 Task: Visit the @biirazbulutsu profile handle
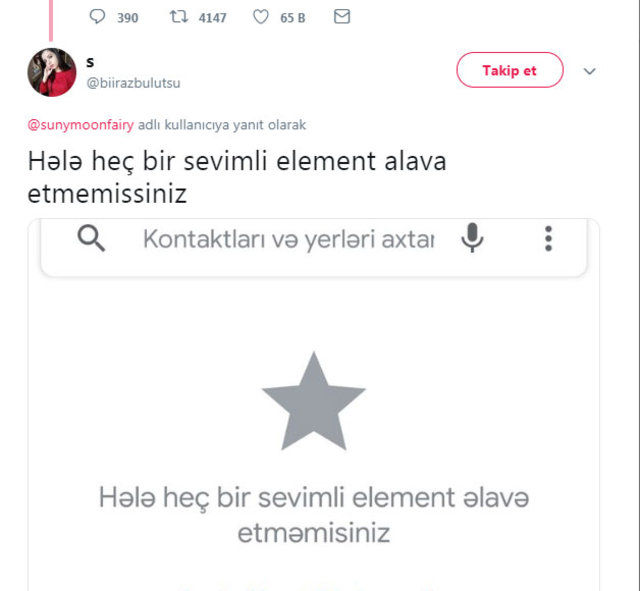click(x=133, y=83)
